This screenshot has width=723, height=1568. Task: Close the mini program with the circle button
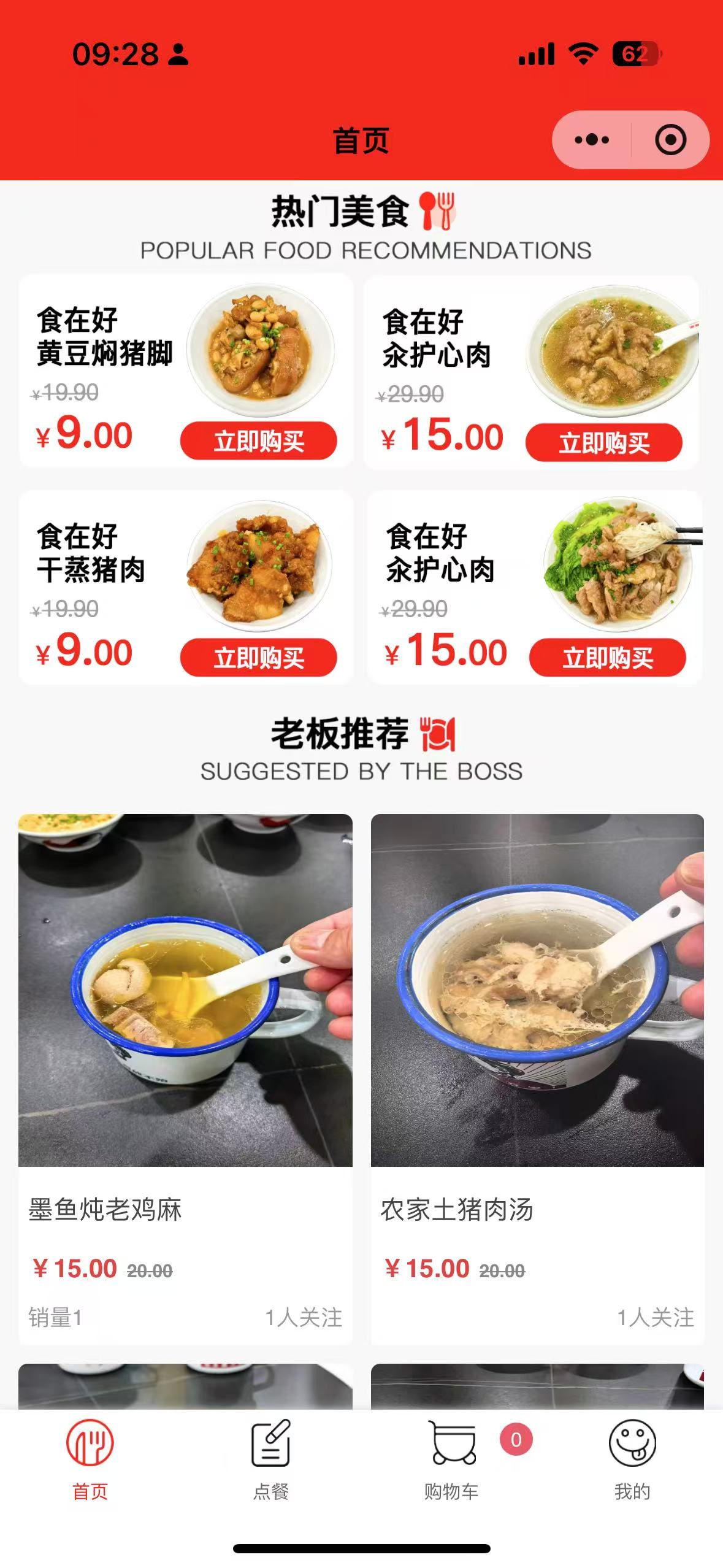(x=670, y=140)
